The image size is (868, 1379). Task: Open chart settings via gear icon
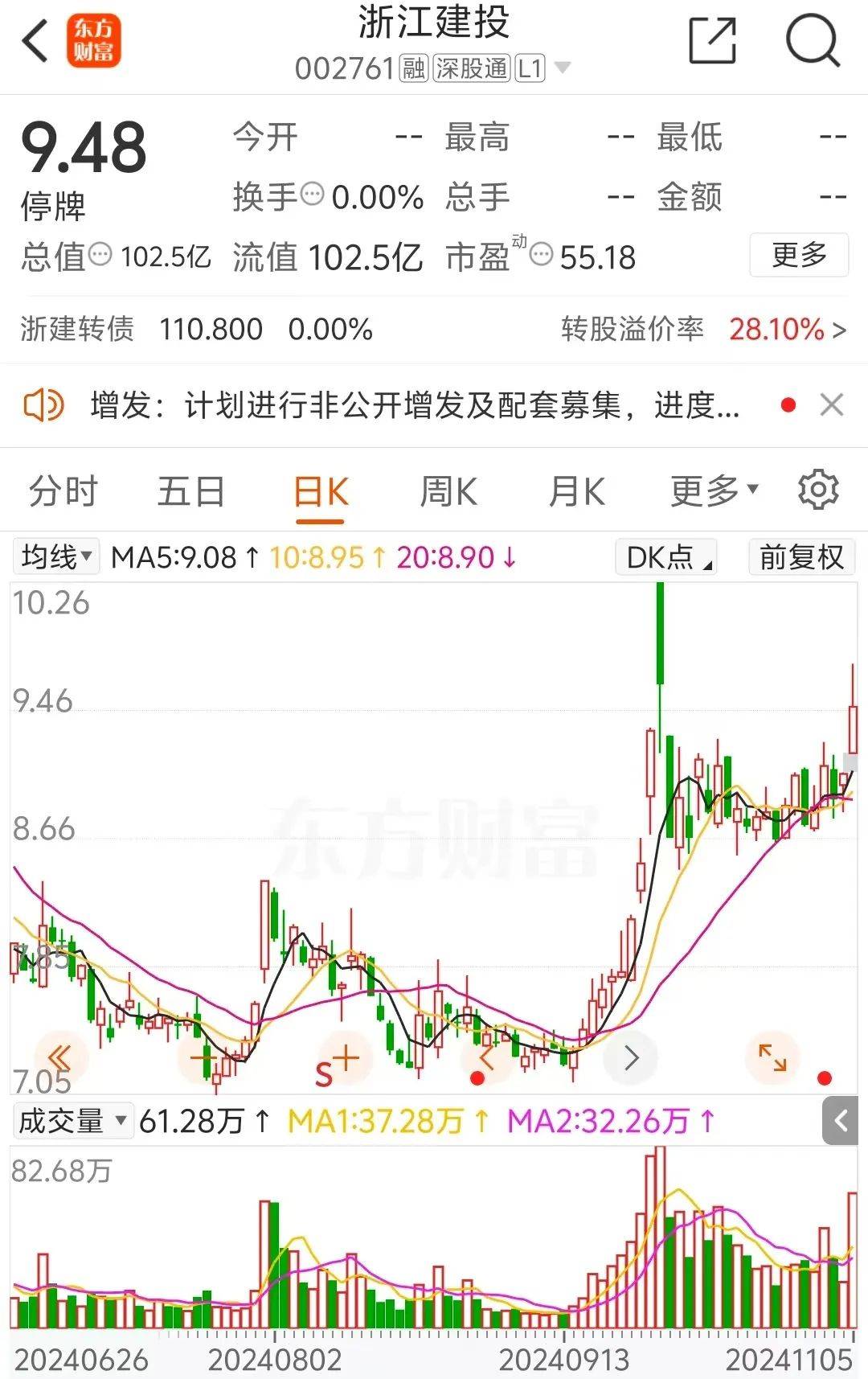(x=818, y=489)
